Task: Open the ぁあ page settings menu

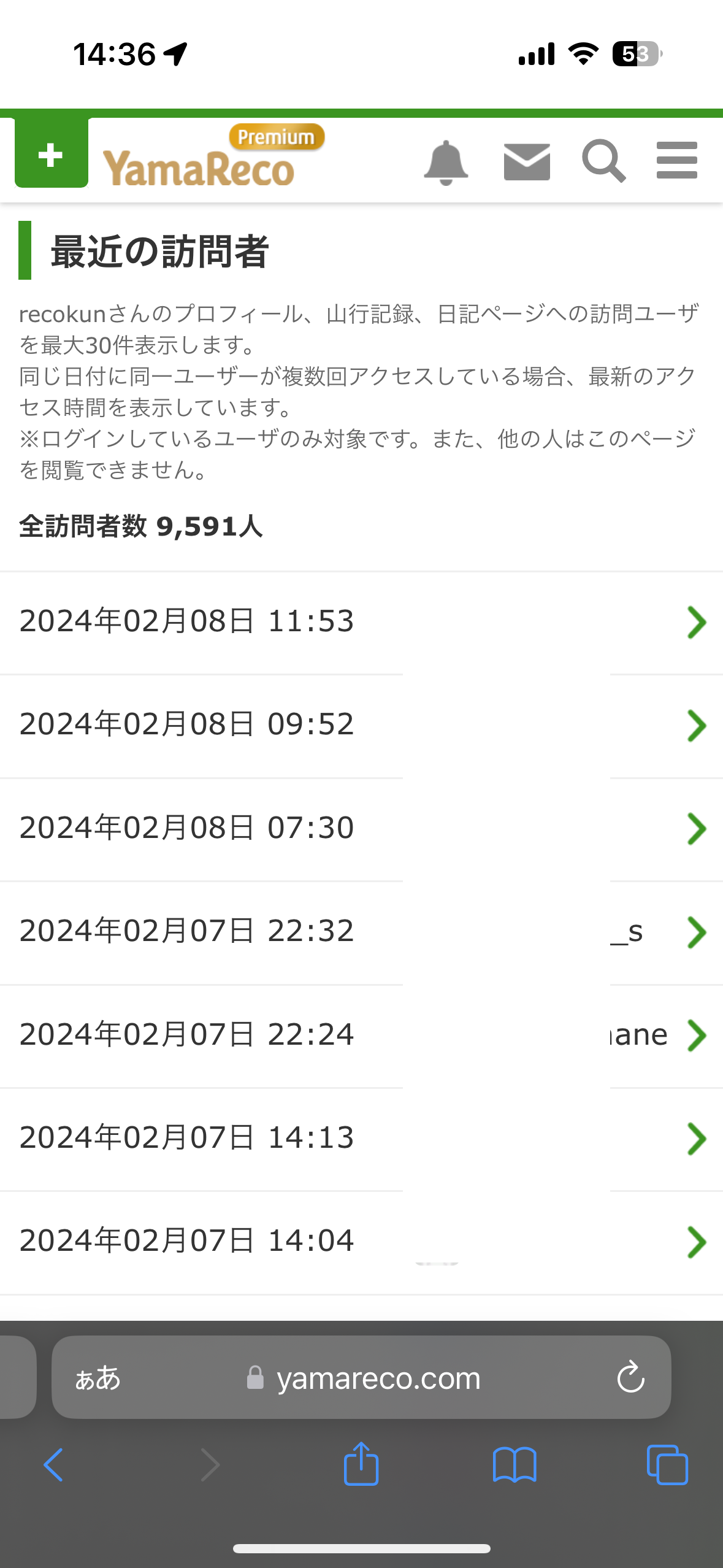Action: 98,1378
